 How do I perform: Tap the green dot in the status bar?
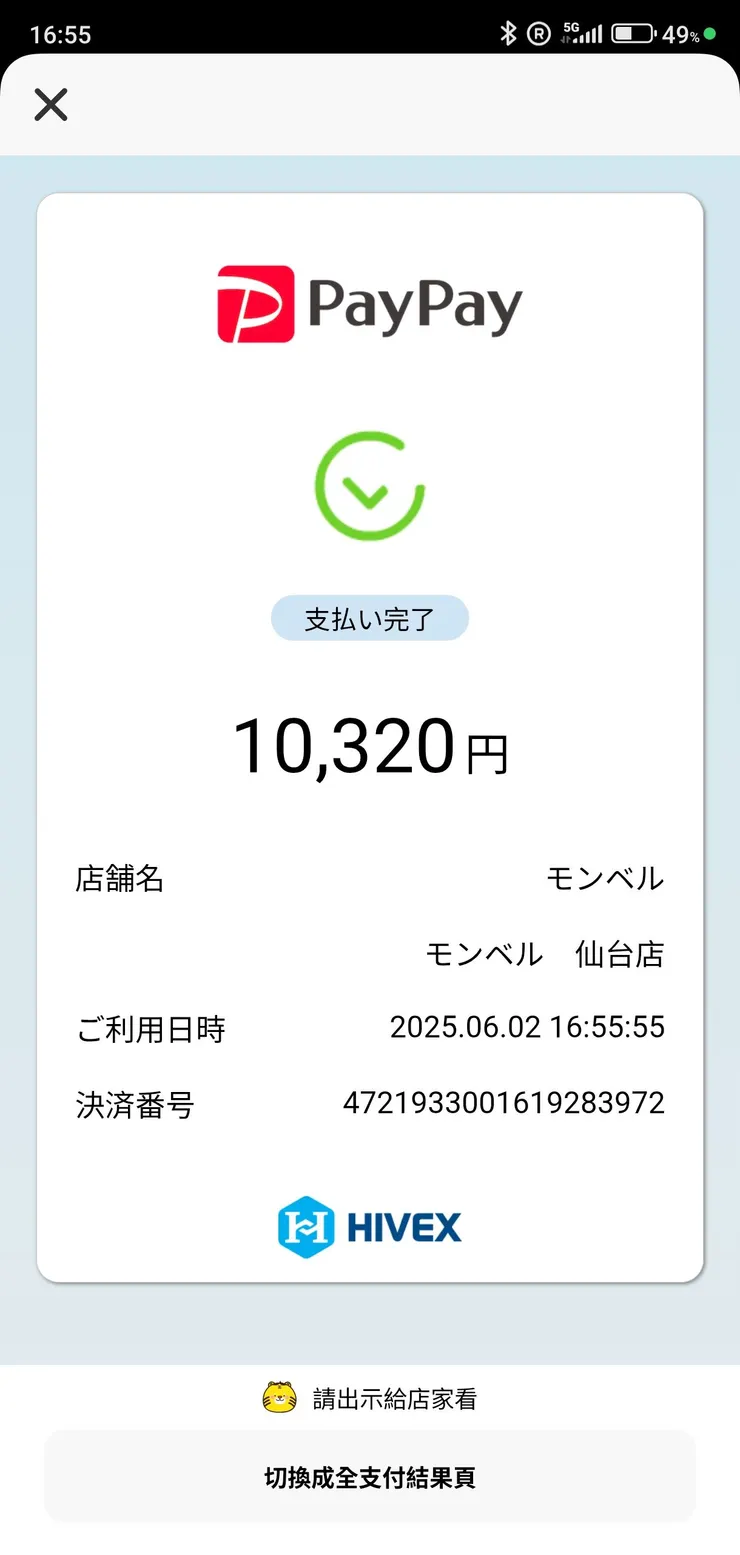[711, 33]
